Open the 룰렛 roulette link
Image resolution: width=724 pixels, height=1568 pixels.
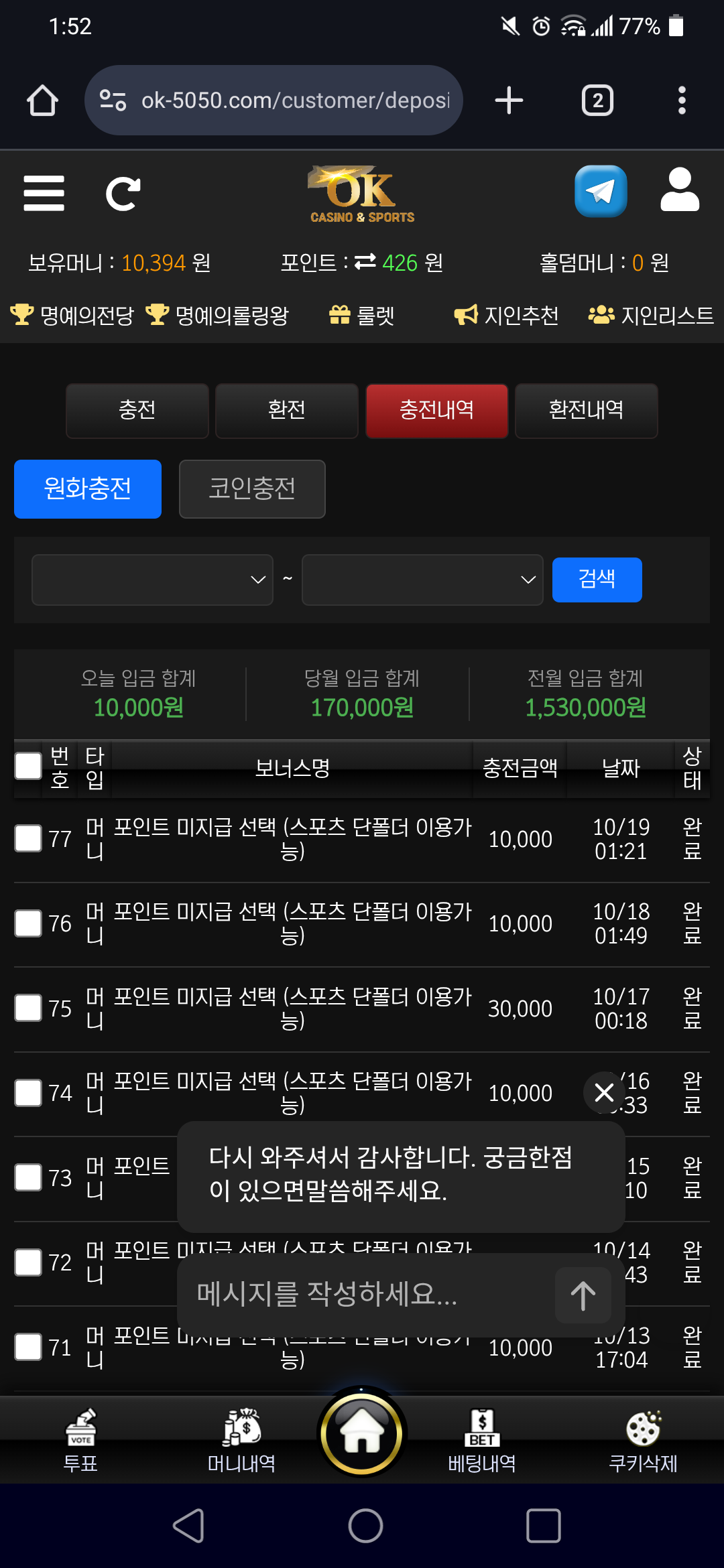point(362,315)
